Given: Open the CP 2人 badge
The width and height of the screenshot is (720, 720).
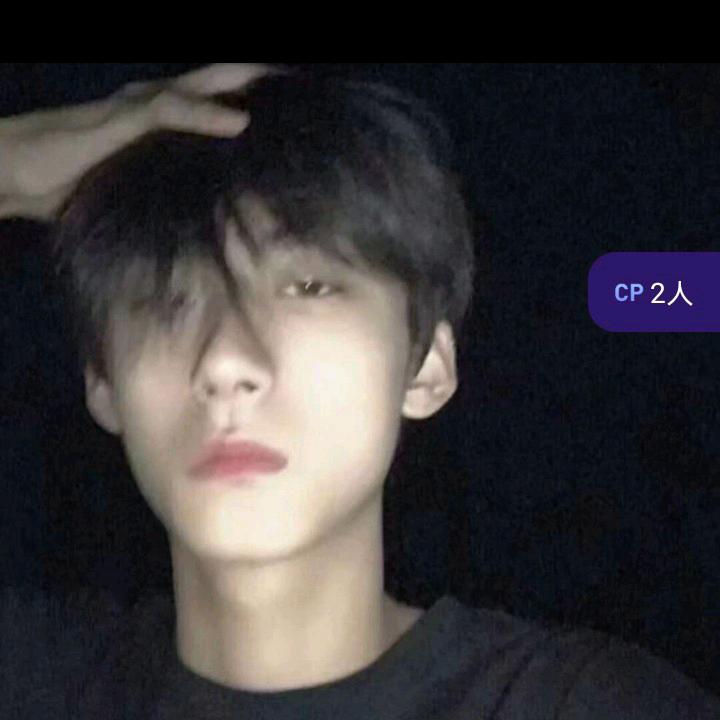Looking at the screenshot, I should (654, 292).
